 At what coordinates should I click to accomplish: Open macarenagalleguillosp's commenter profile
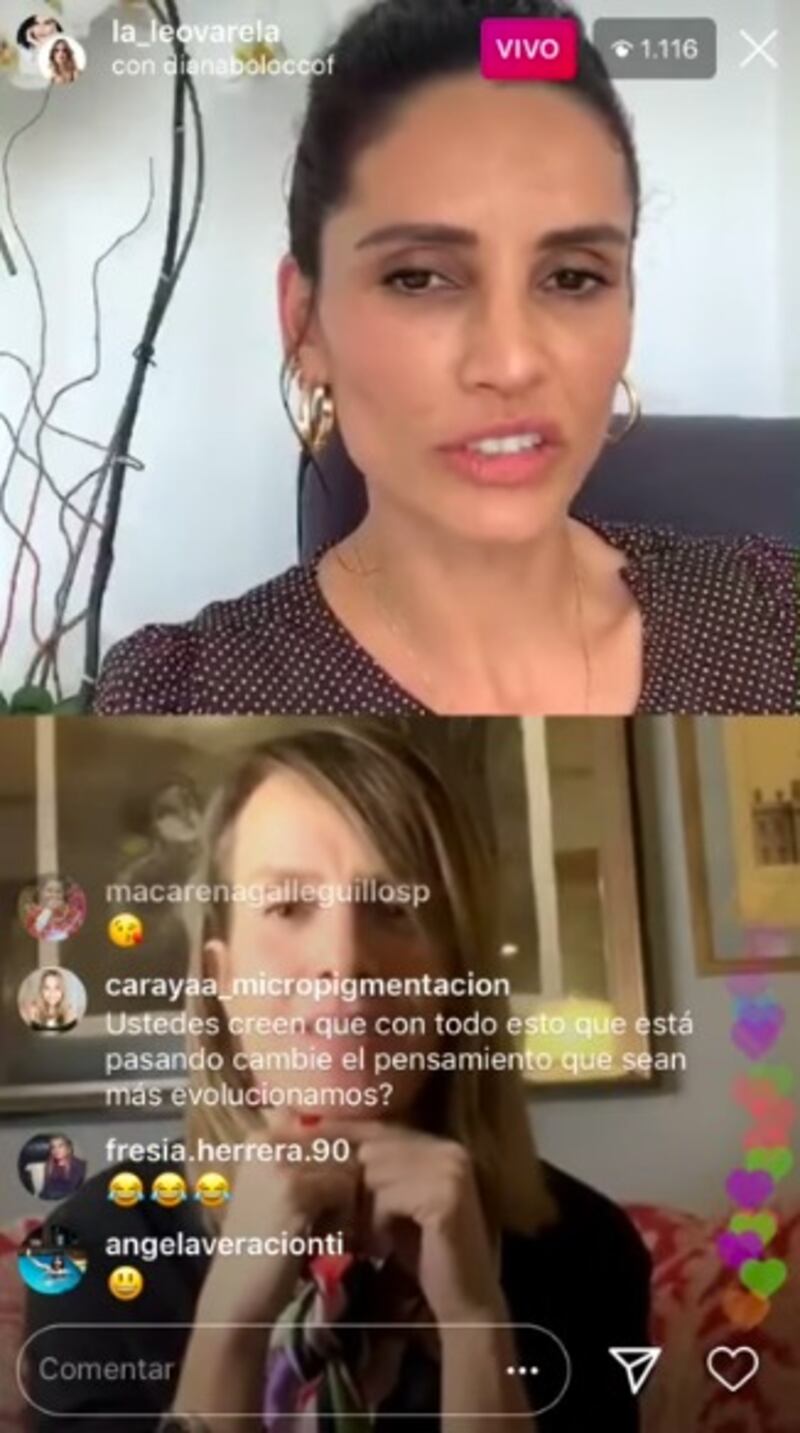(52, 909)
